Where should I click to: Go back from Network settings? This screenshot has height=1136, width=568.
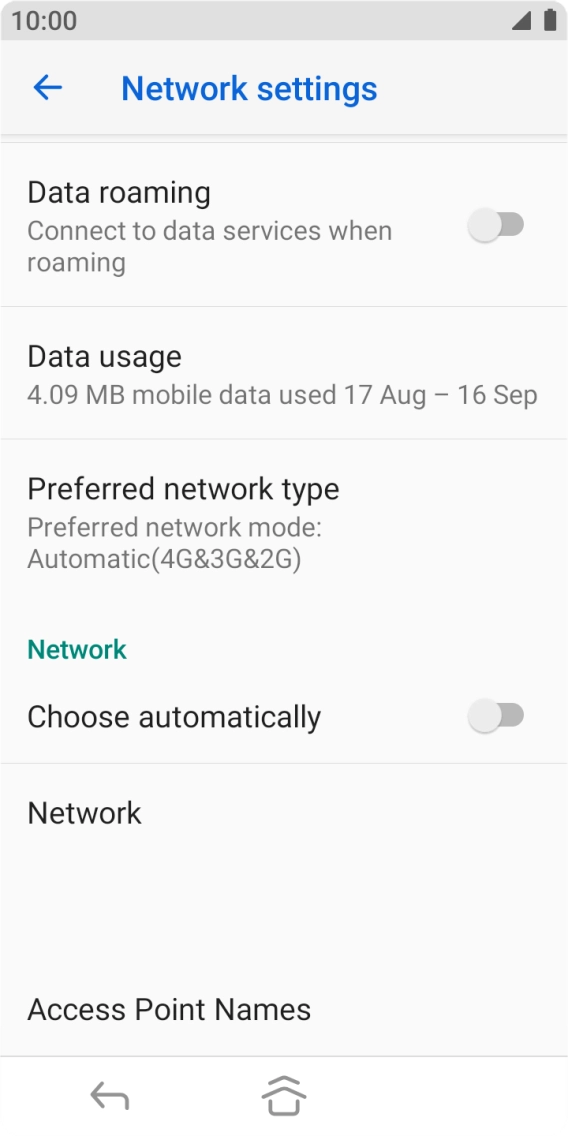48,88
